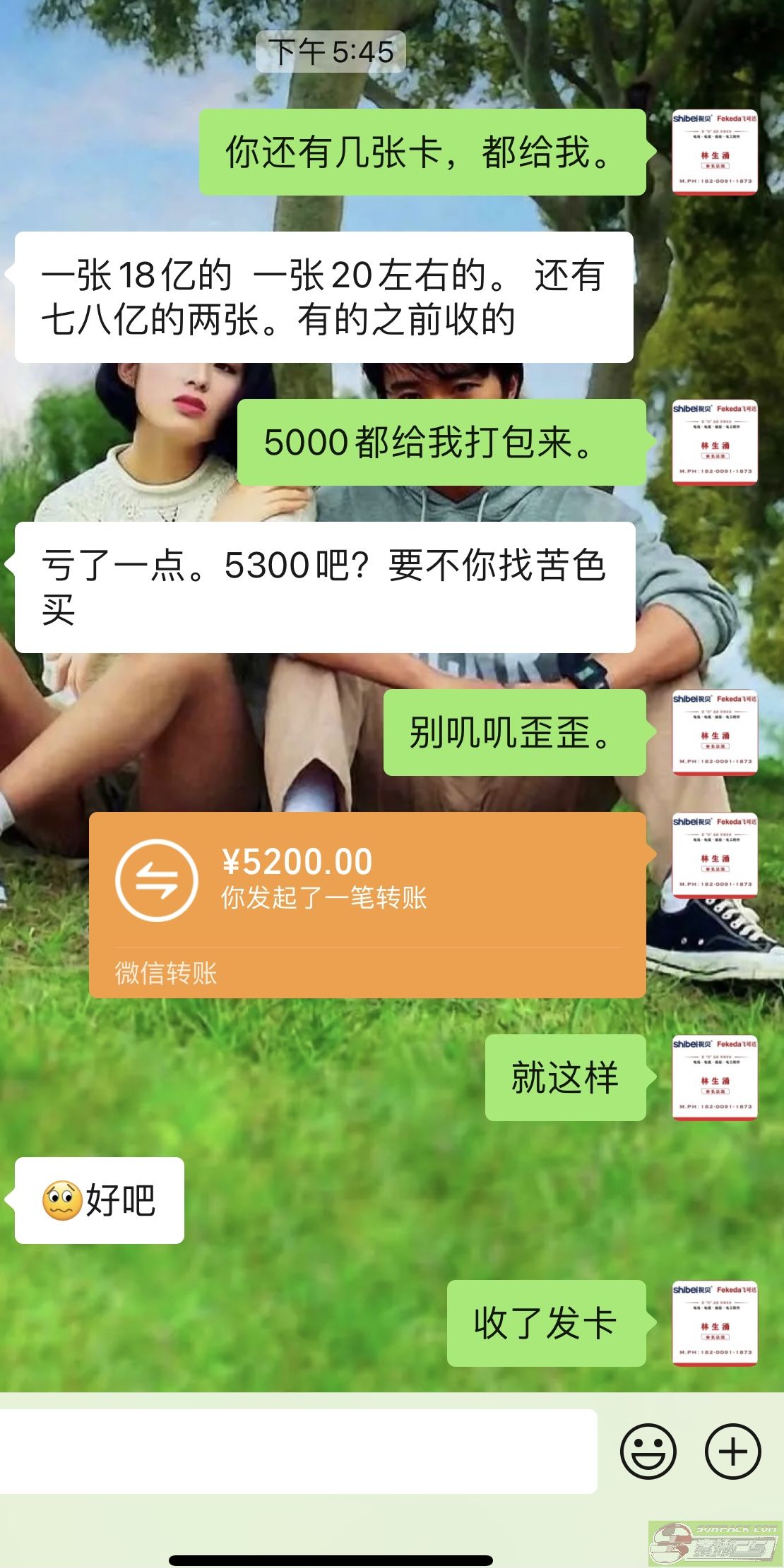The width and height of the screenshot is (784, 1568).
Task: Tap sender avatar beside 就这样 message
Action: tap(715, 1077)
